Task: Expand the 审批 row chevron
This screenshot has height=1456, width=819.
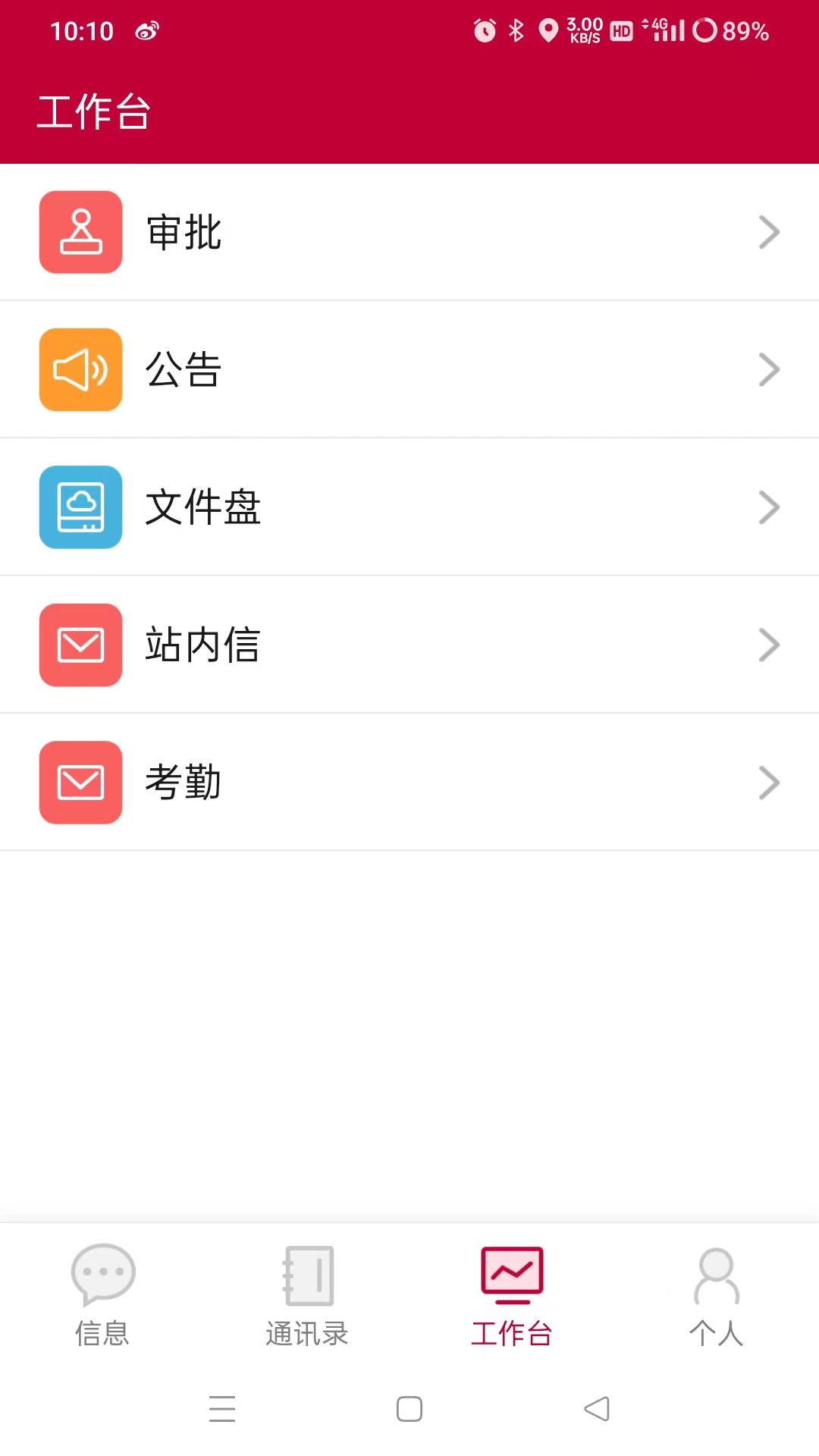Action: (x=768, y=232)
